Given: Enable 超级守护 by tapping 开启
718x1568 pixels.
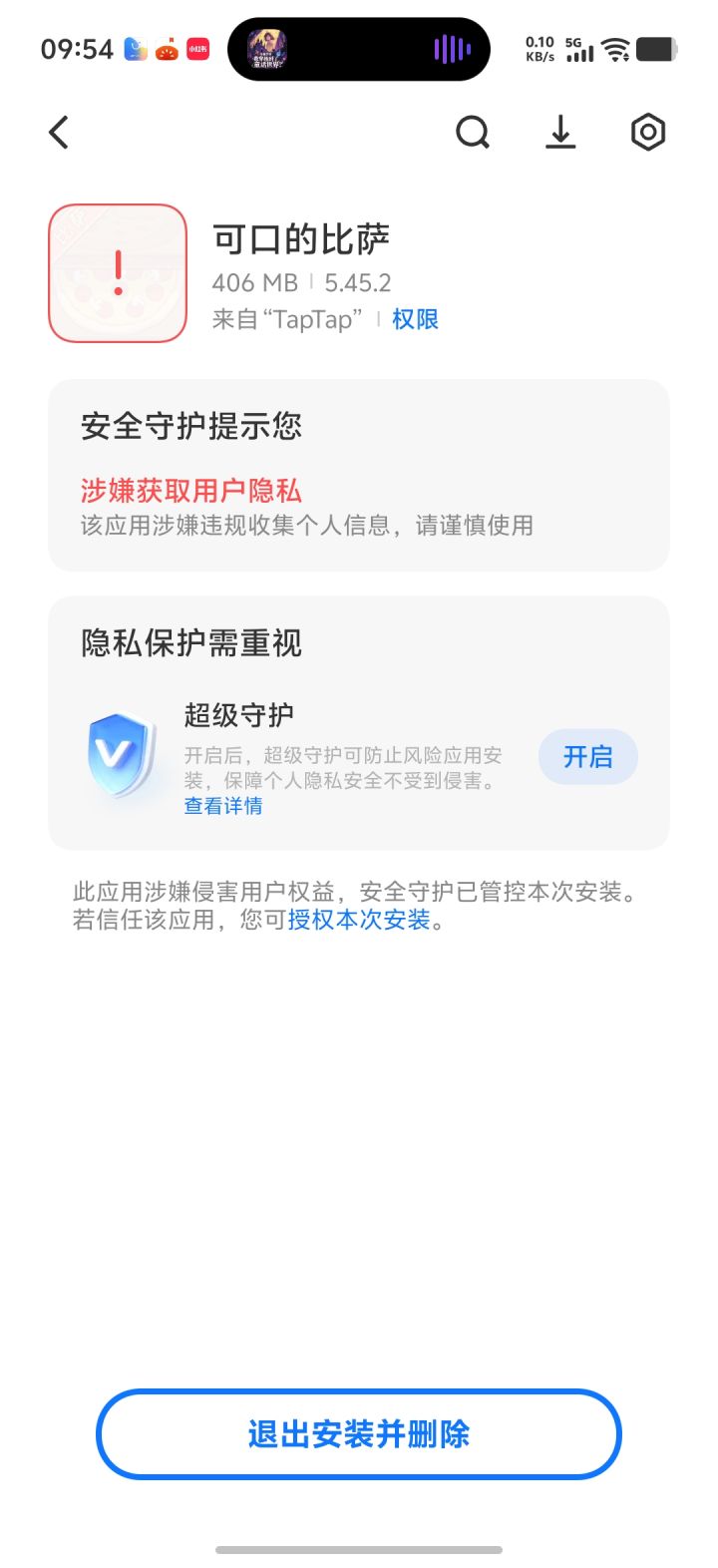Looking at the screenshot, I should tap(587, 757).
